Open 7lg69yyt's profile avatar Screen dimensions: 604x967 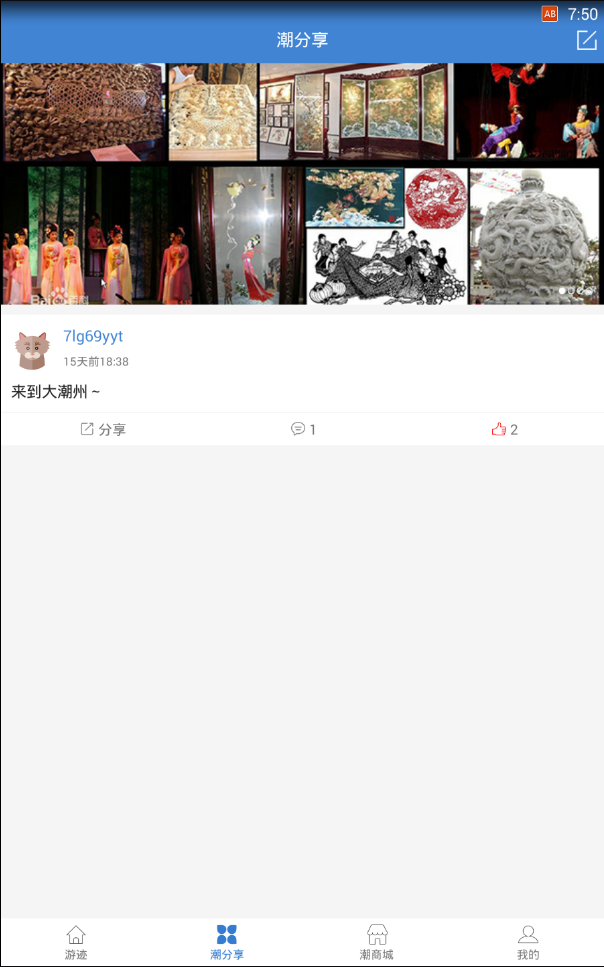click(x=32, y=350)
